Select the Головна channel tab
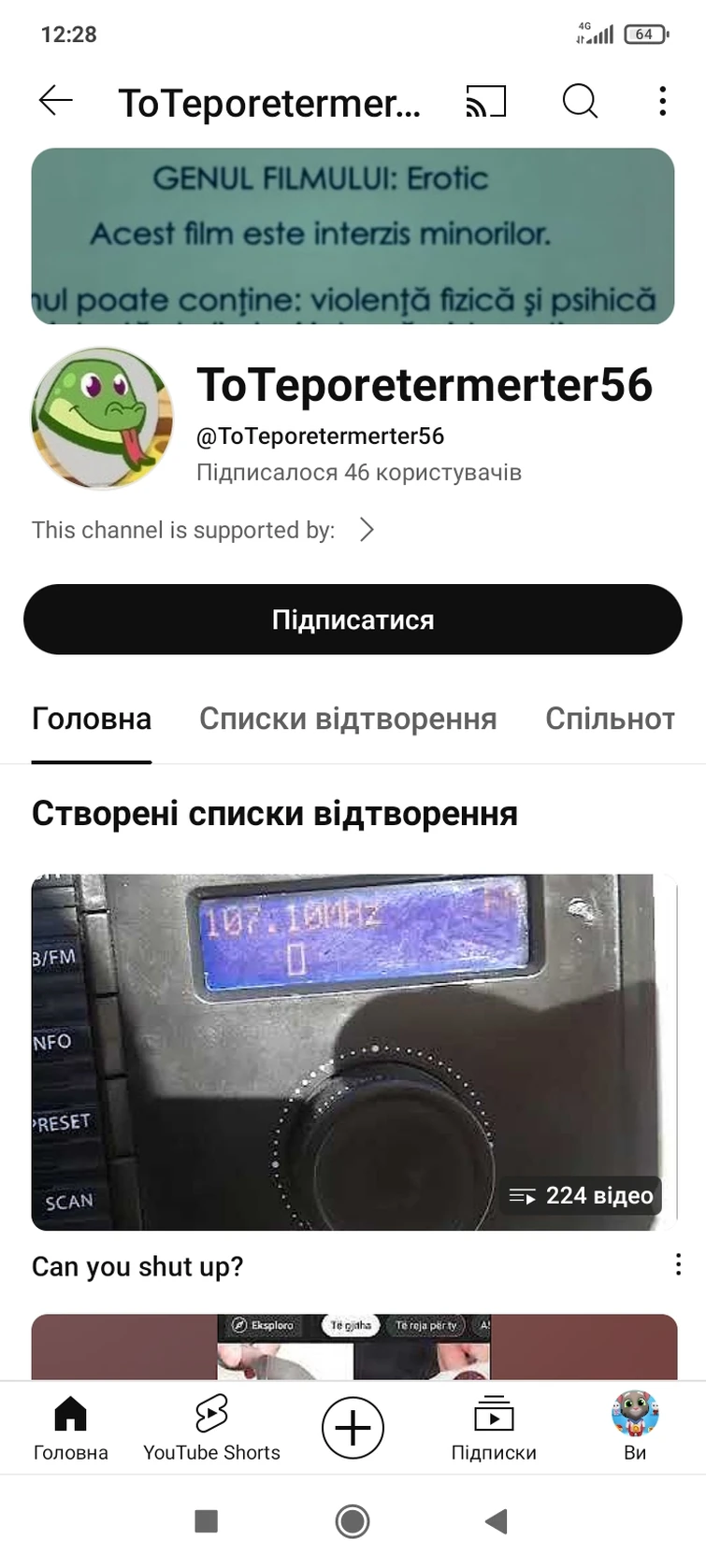This screenshot has width=706, height=1568. coord(92,719)
